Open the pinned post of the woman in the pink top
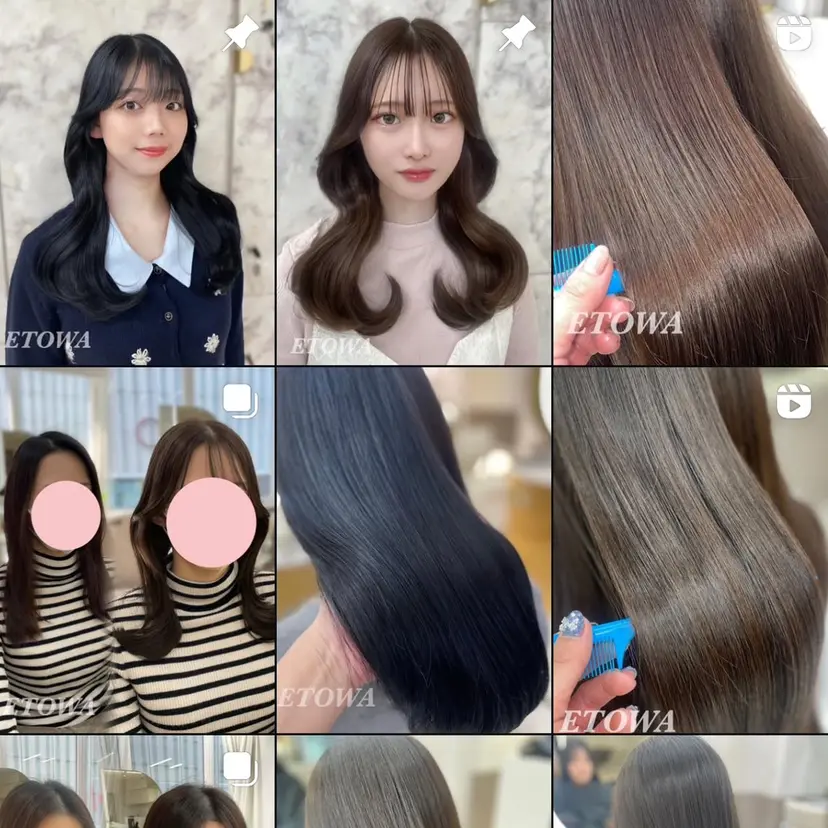 [413, 182]
